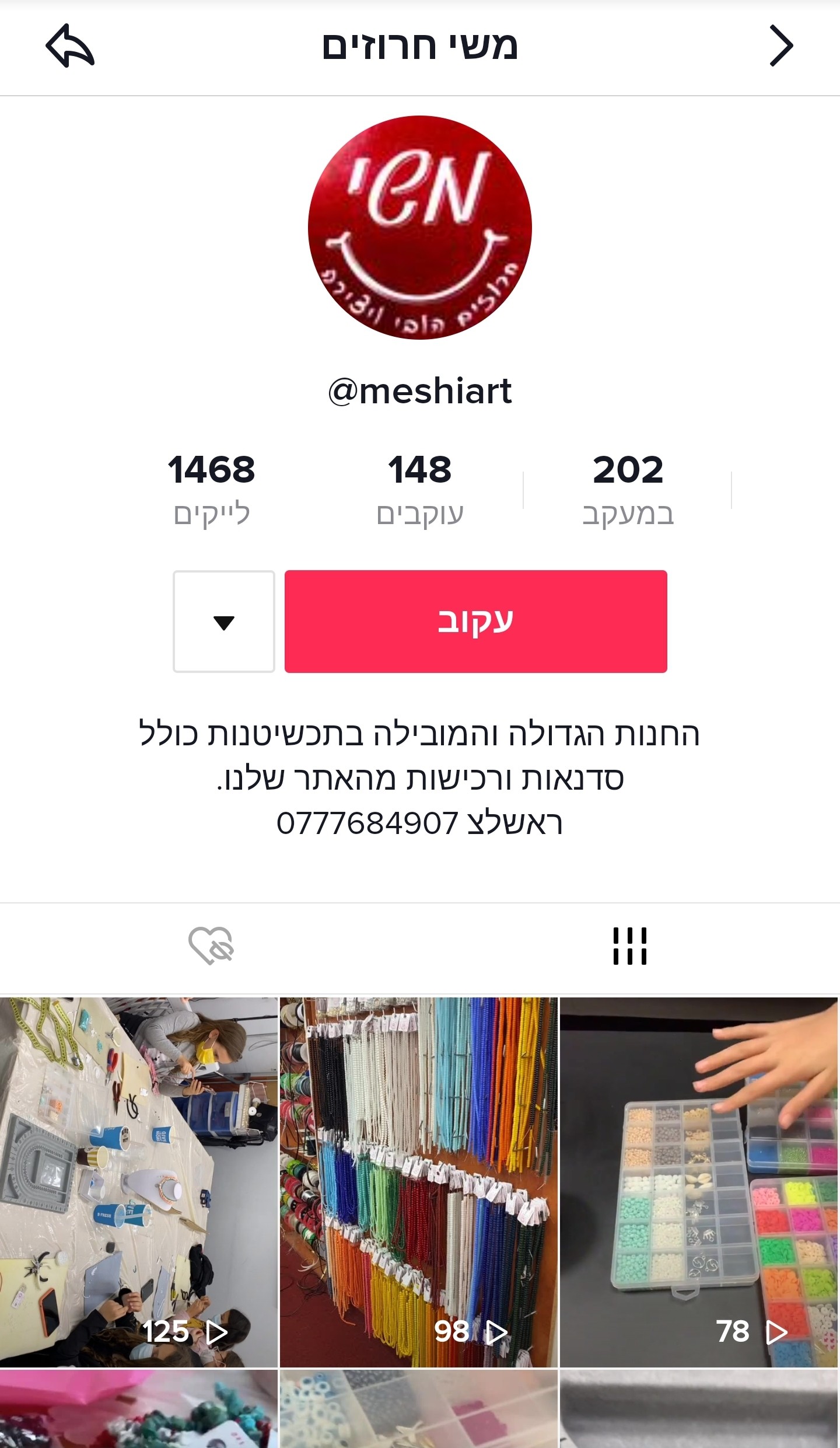
Task: Open the bead organizer video with 78 views
Action: [x=699, y=1182]
